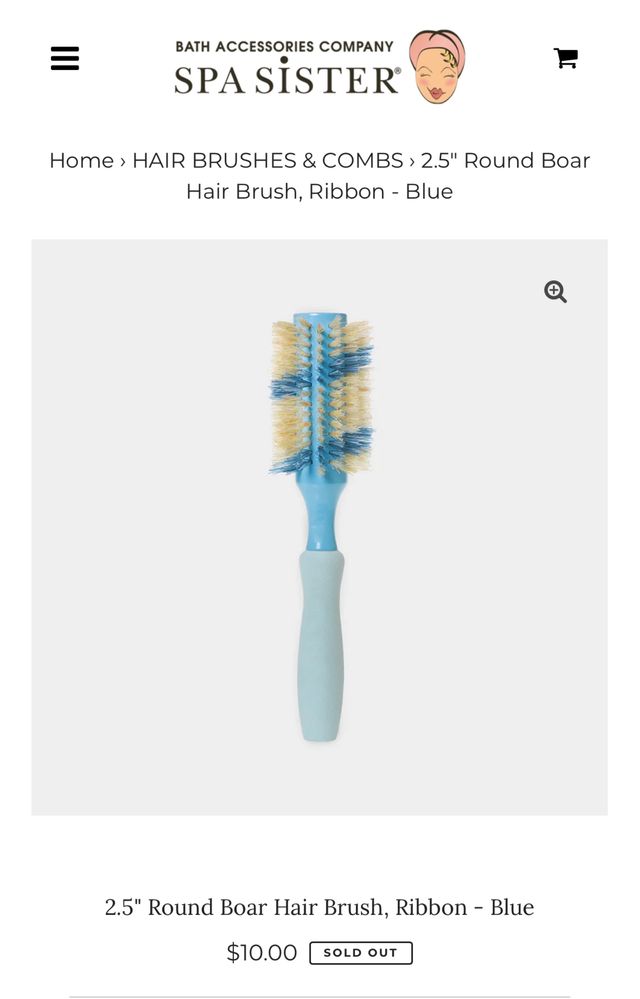Open the hamburger navigation menu

tap(65, 58)
